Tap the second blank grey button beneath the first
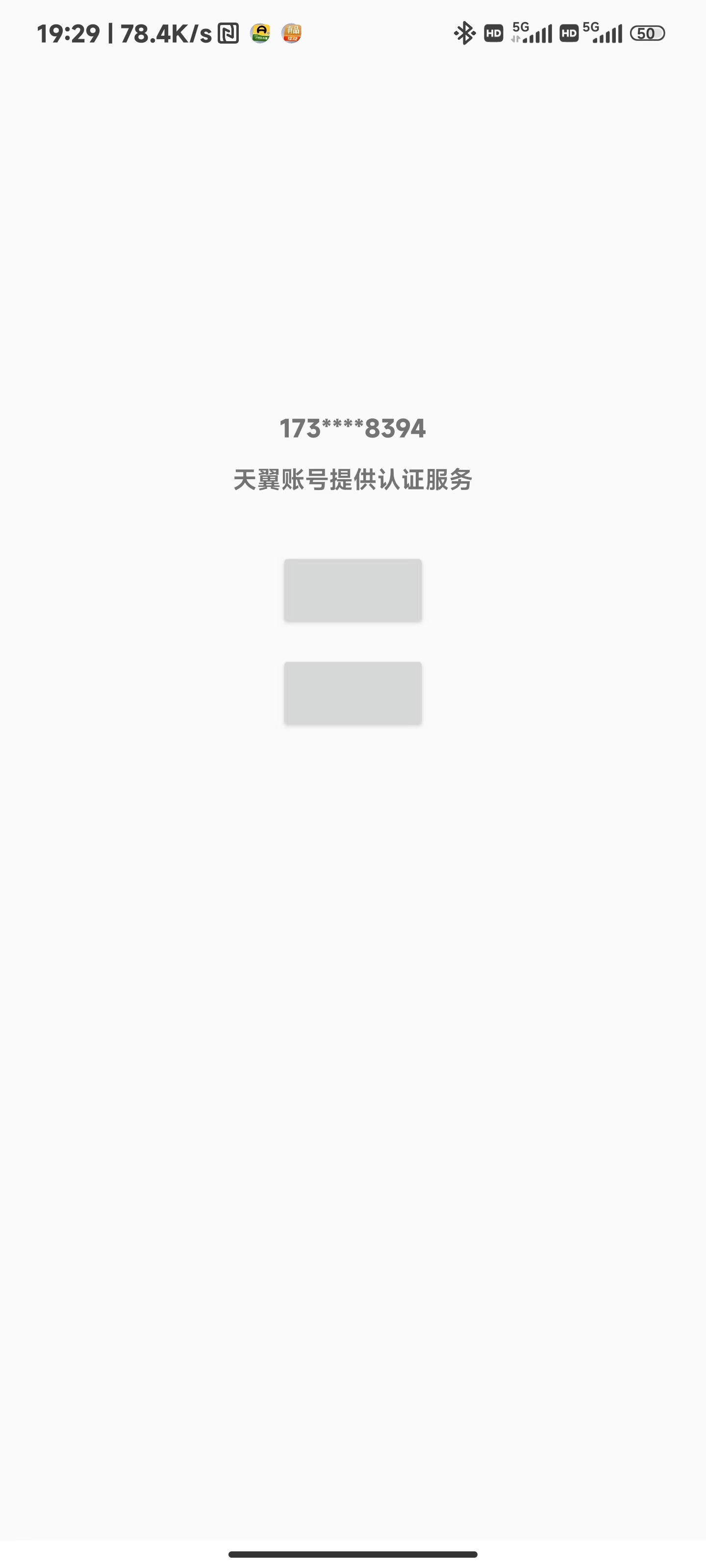 [353, 693]
